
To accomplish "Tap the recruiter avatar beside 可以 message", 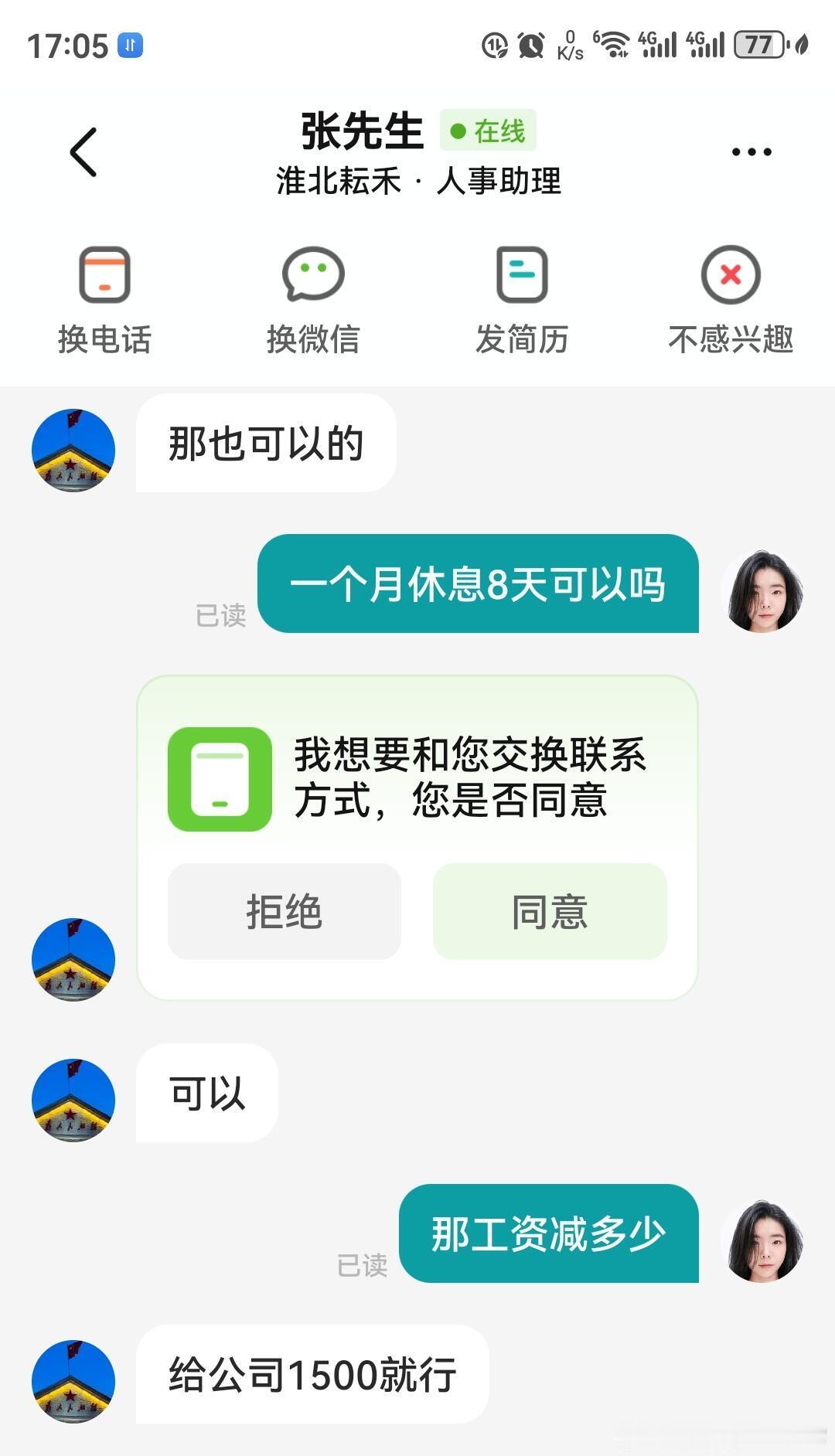I will click(73, 1100).
